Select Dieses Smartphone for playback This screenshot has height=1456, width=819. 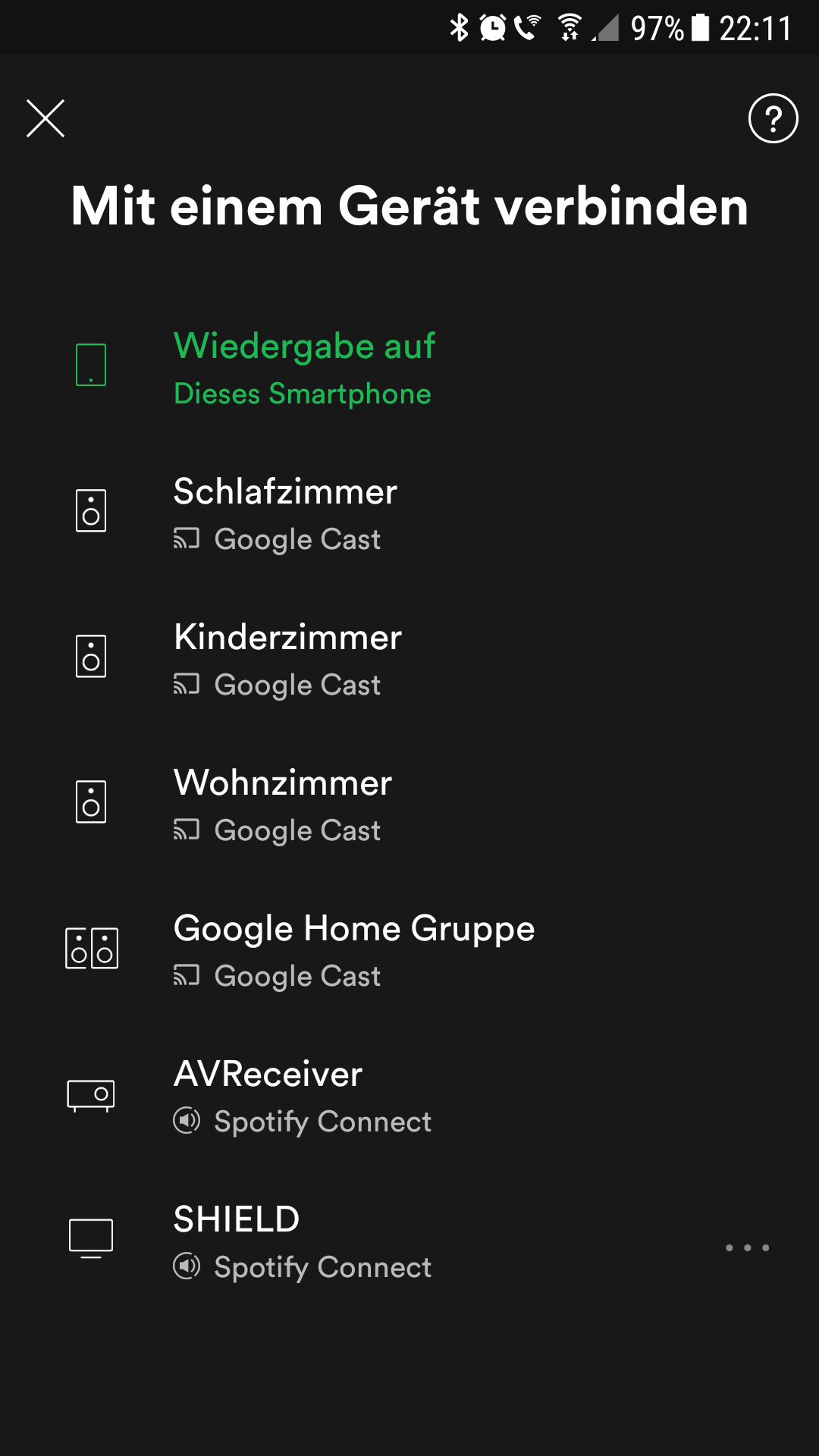tap(303, 368)
